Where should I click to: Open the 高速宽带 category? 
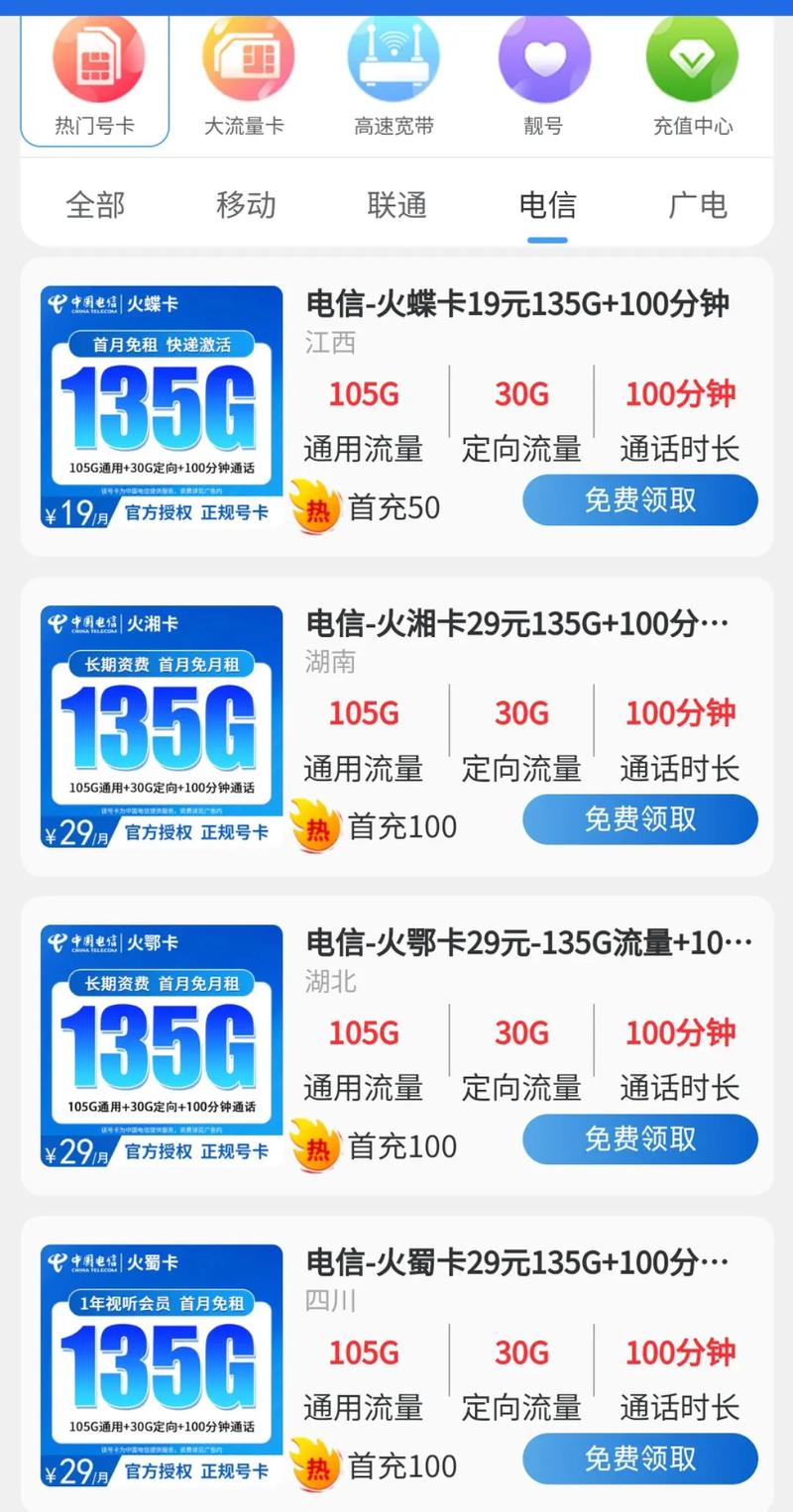coord(394,77)
